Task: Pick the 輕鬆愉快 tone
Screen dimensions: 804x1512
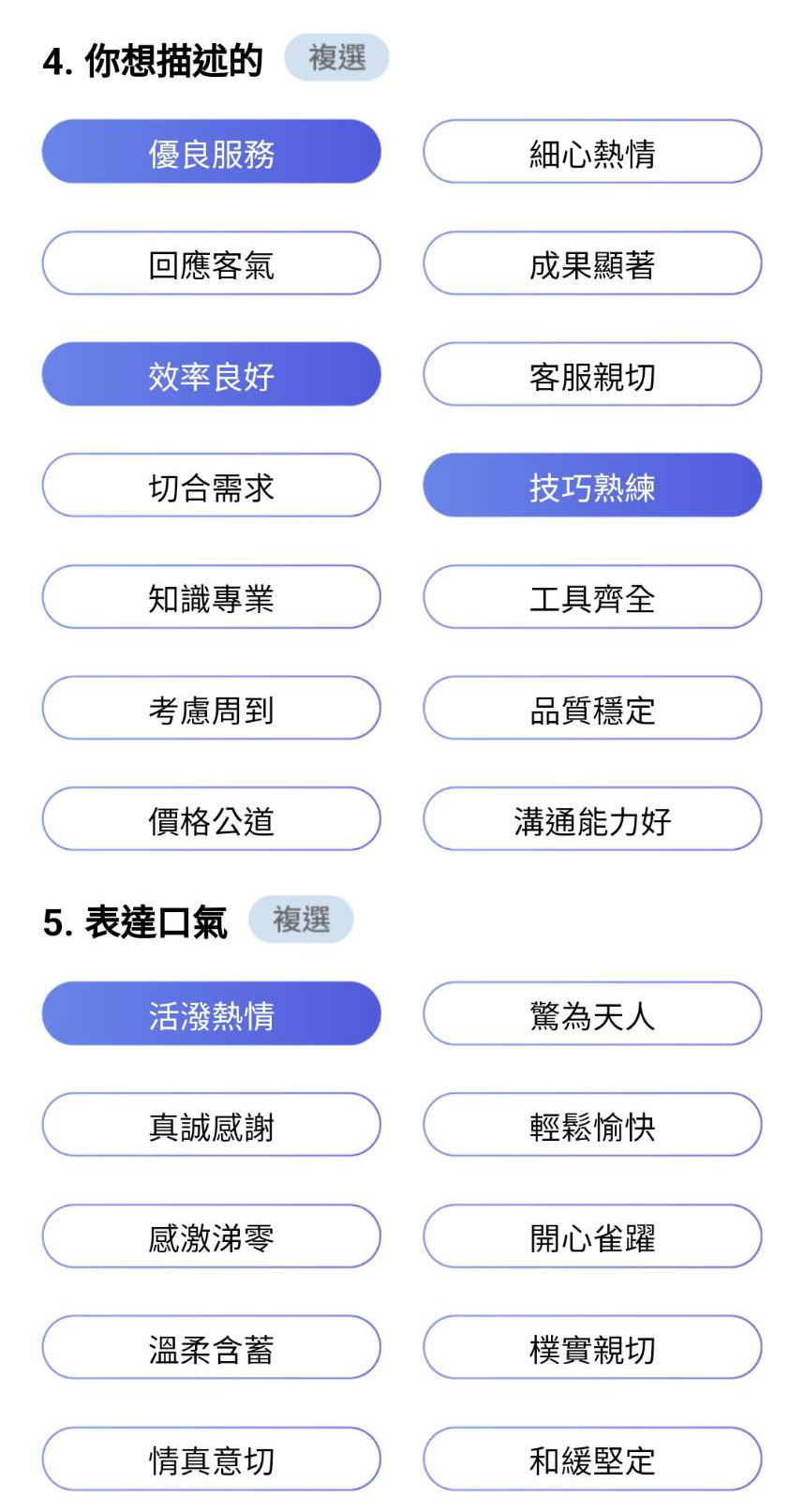Action: click(592, 1125)
